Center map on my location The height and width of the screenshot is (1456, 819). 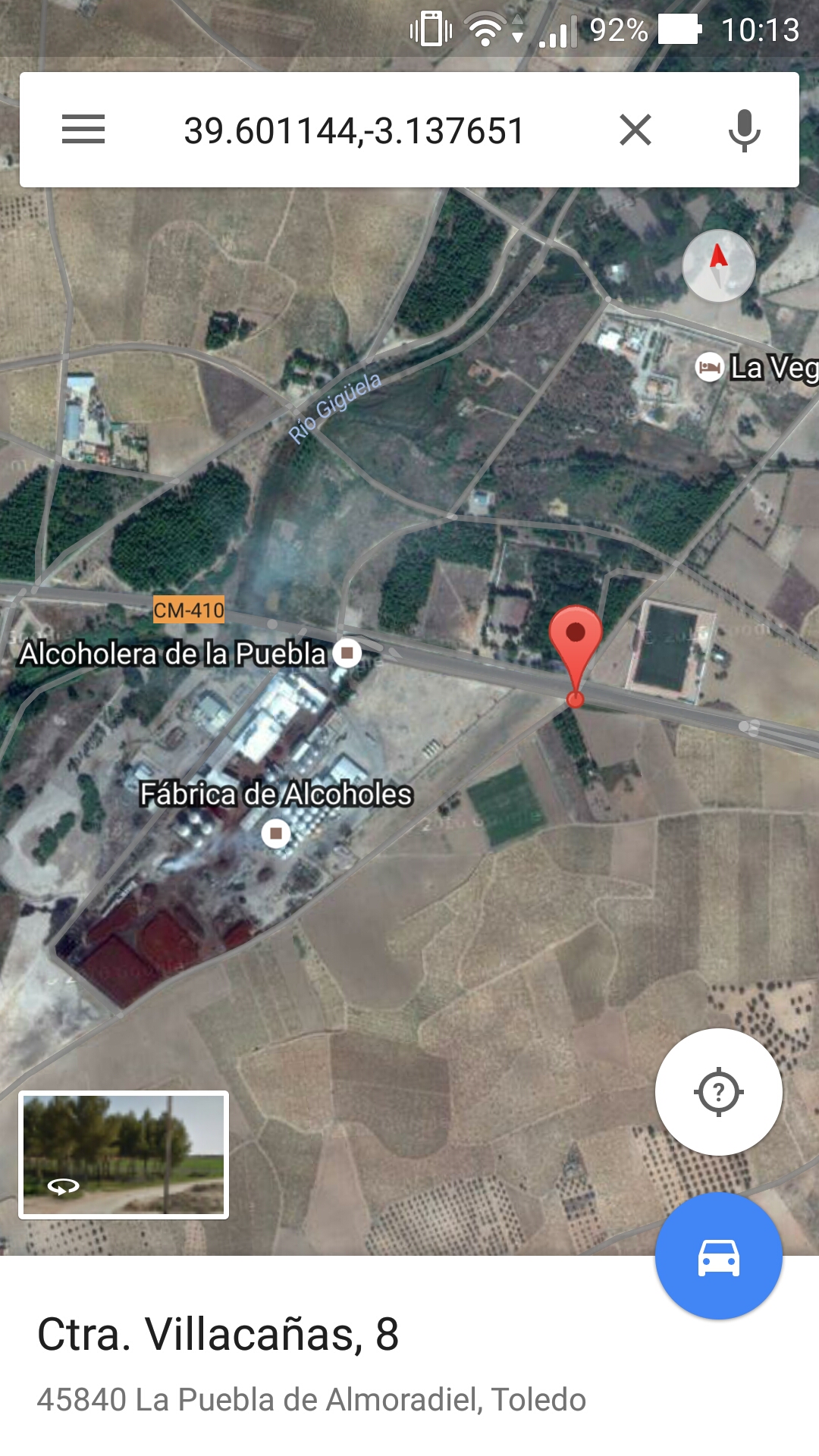tap(718, 1092)
